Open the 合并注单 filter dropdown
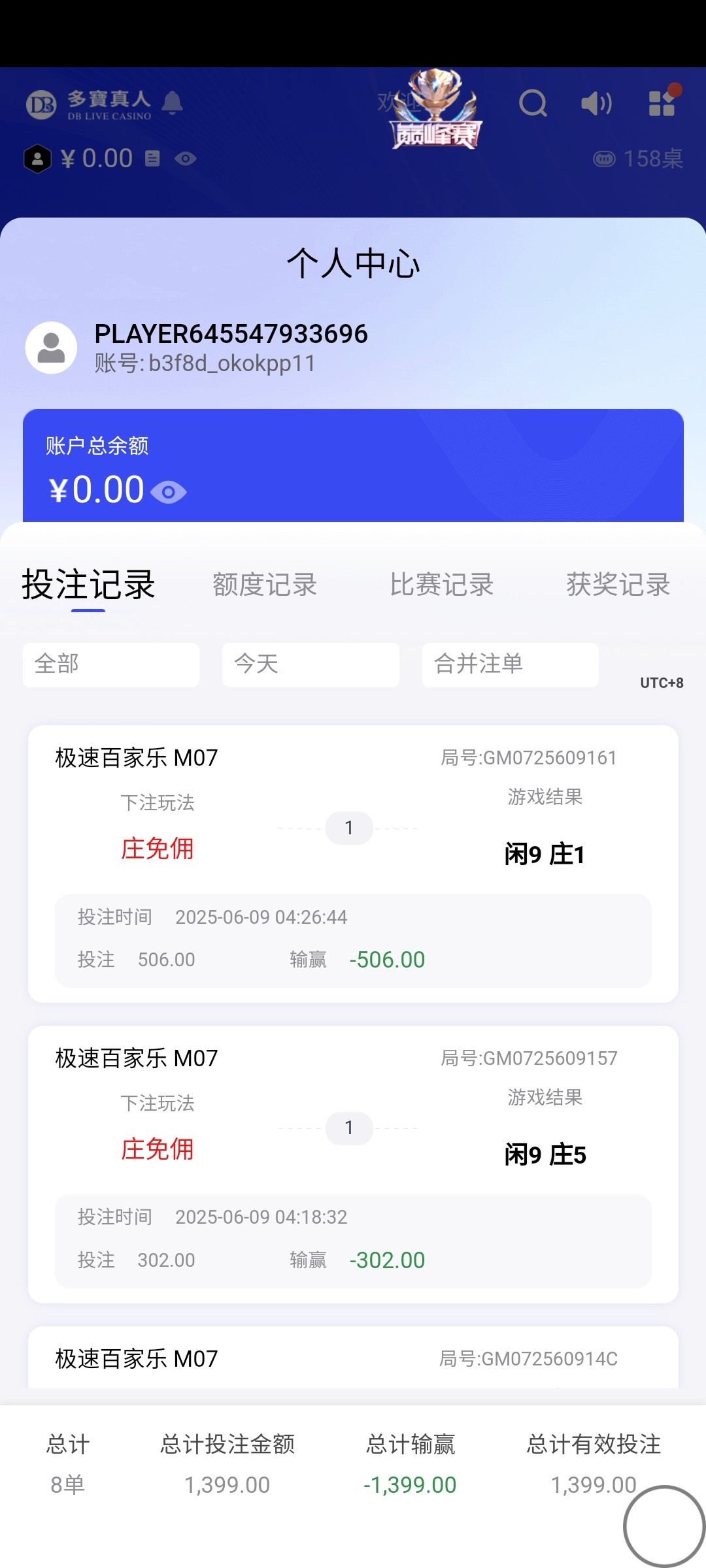 510,664
